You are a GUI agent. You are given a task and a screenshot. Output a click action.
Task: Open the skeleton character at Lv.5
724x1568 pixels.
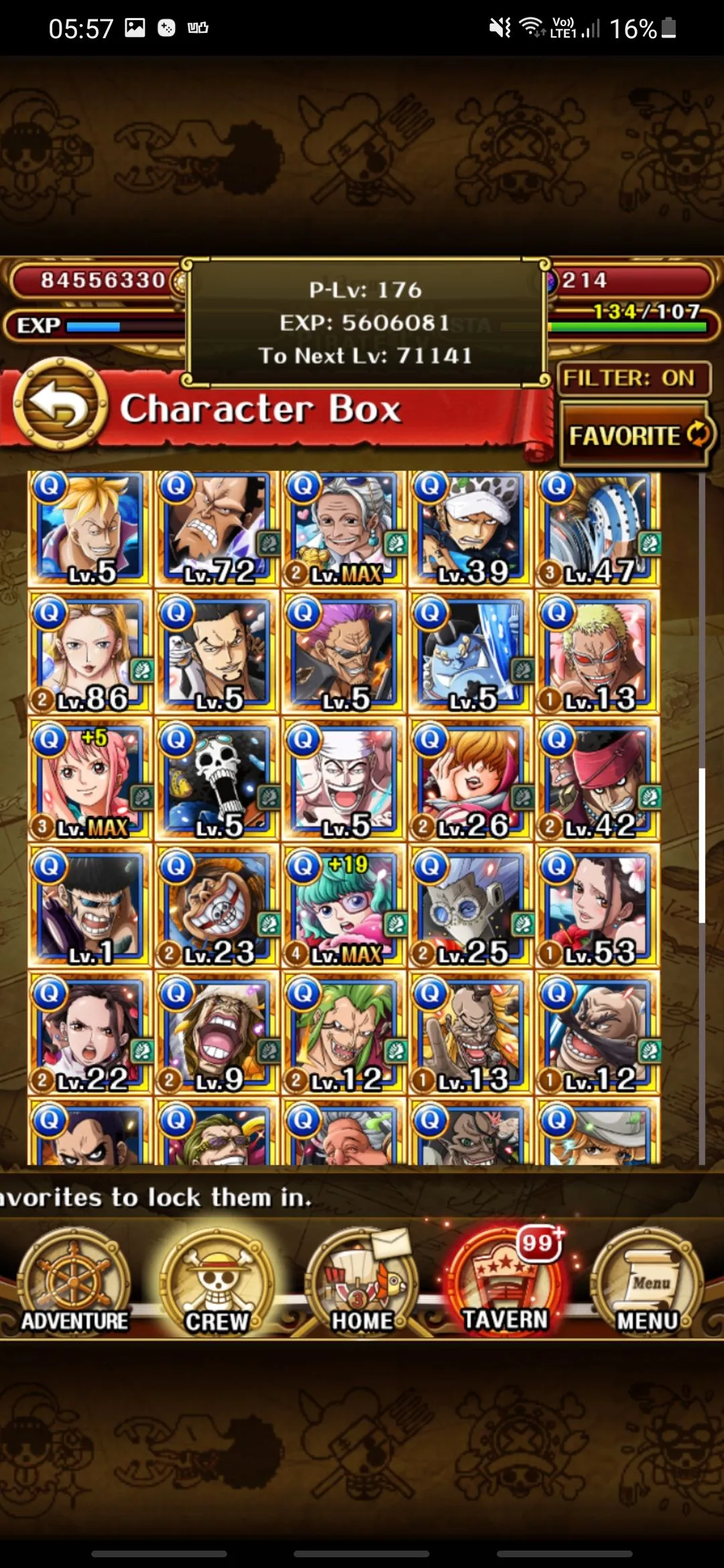tap(217, 781)
